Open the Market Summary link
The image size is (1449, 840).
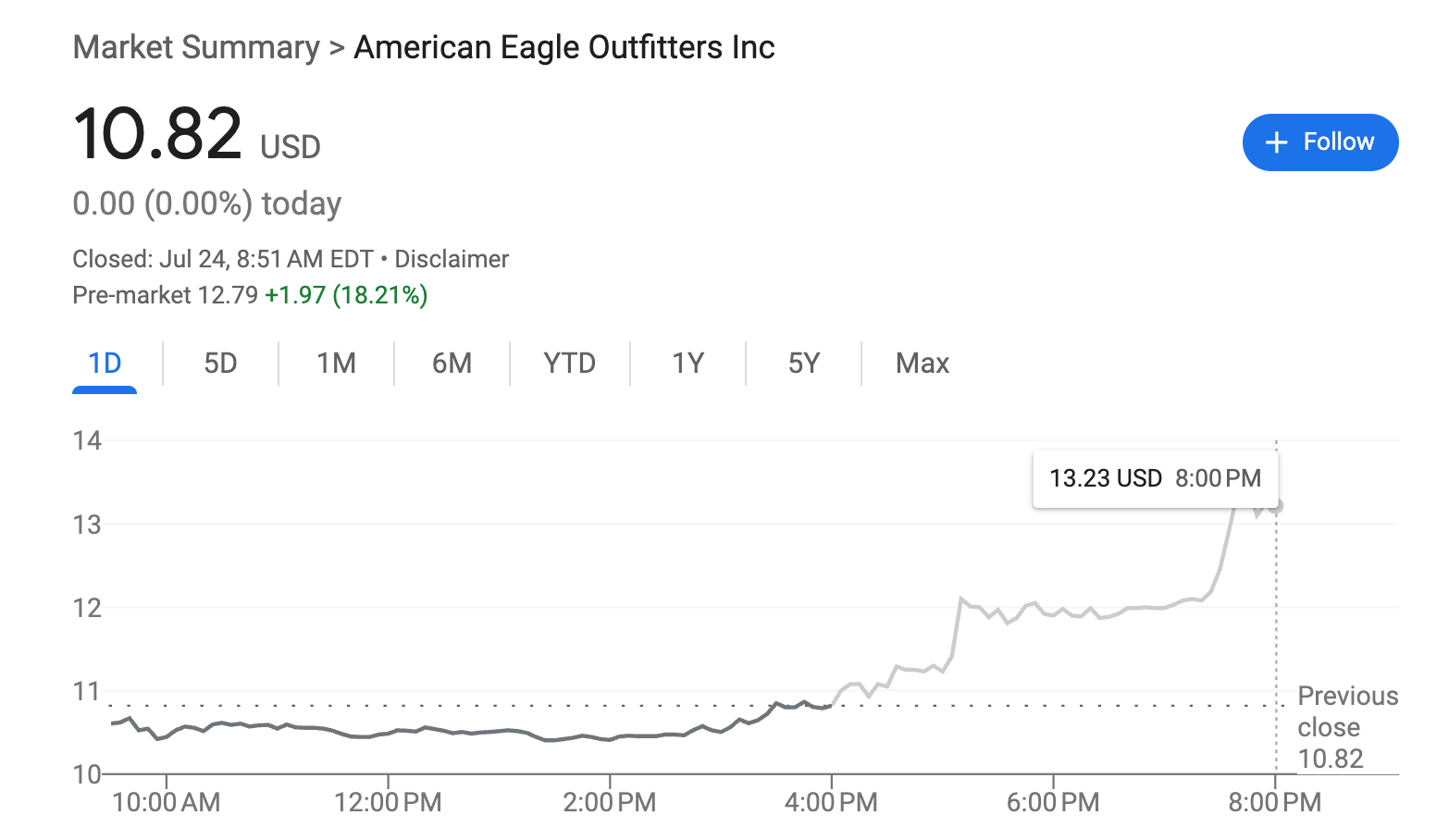pos(196,47)
